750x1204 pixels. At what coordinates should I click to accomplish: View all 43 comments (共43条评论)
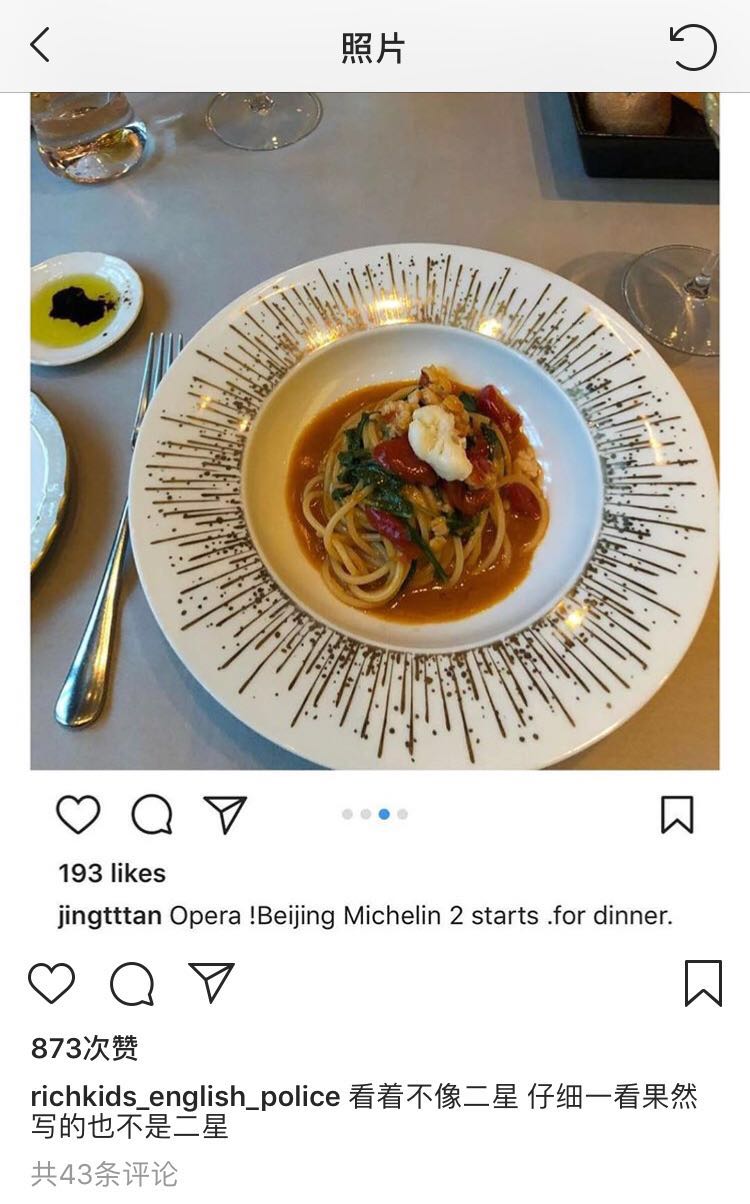coord(104,1173)
